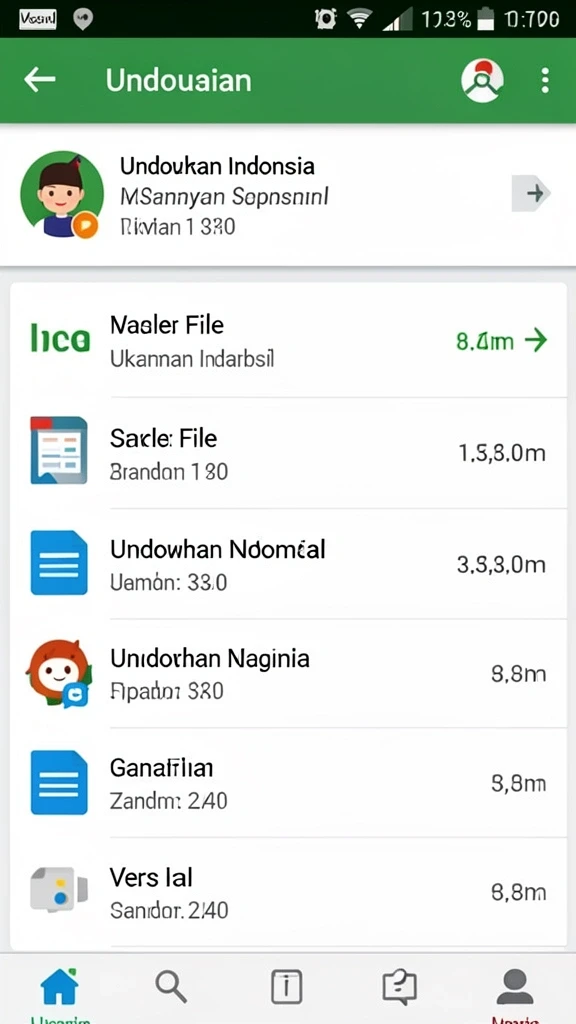The image size is (576, 1024).
Task: Switch to the search tab in bottom bar
Action: pos(172,986)
